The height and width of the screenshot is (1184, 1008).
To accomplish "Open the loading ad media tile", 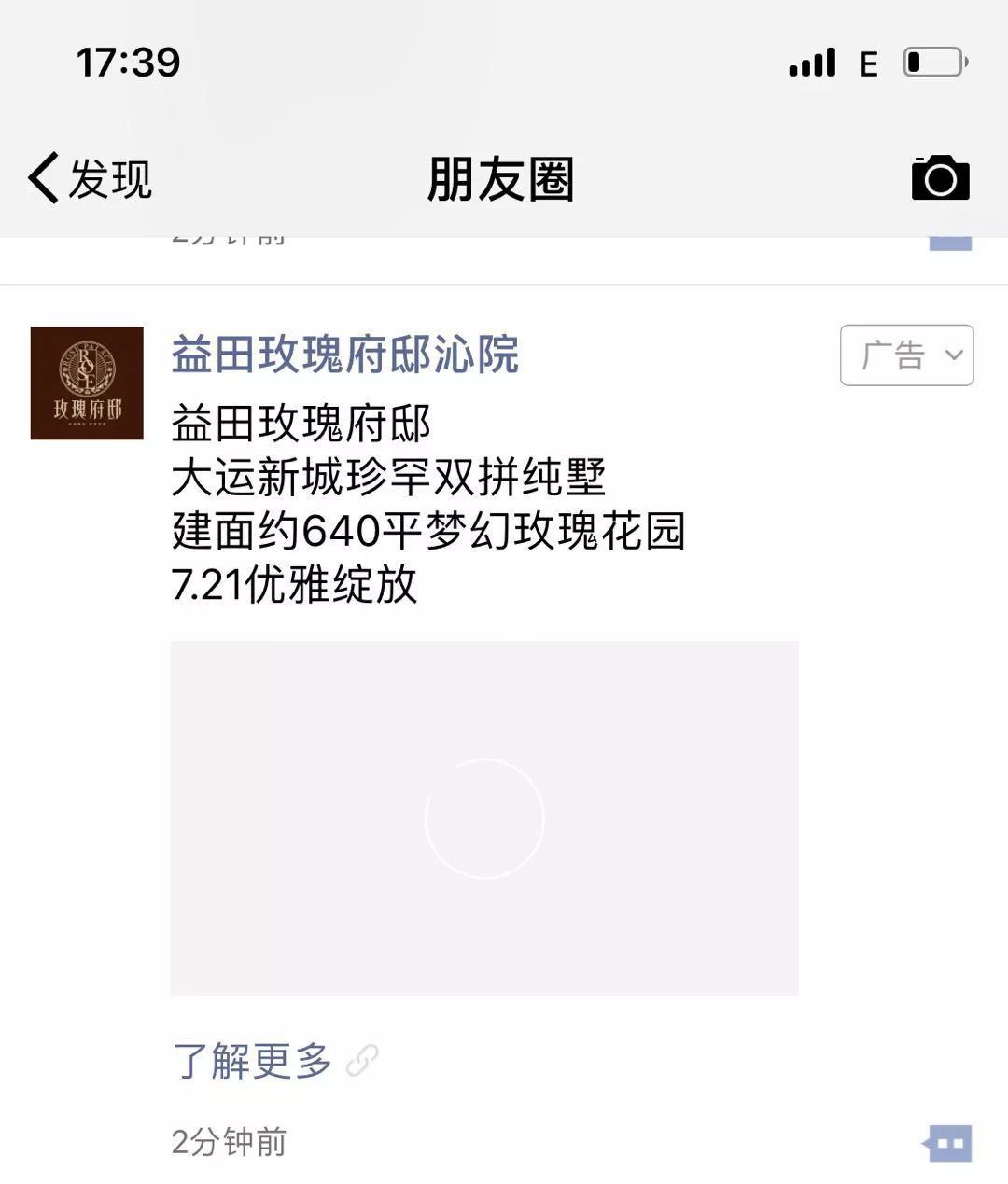I will pyautogui.click(x=483, y=818).
